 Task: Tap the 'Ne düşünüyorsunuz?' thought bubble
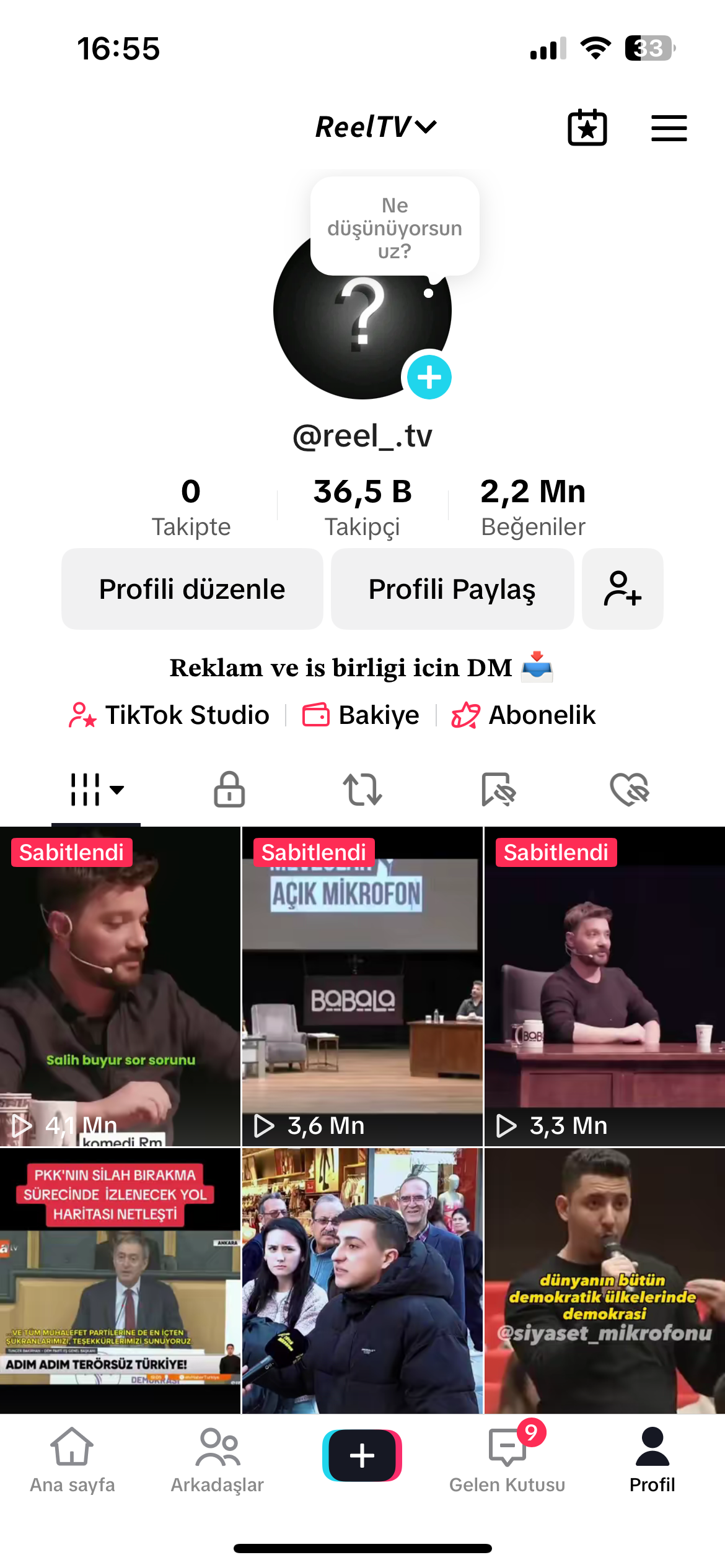click(395, 227)
